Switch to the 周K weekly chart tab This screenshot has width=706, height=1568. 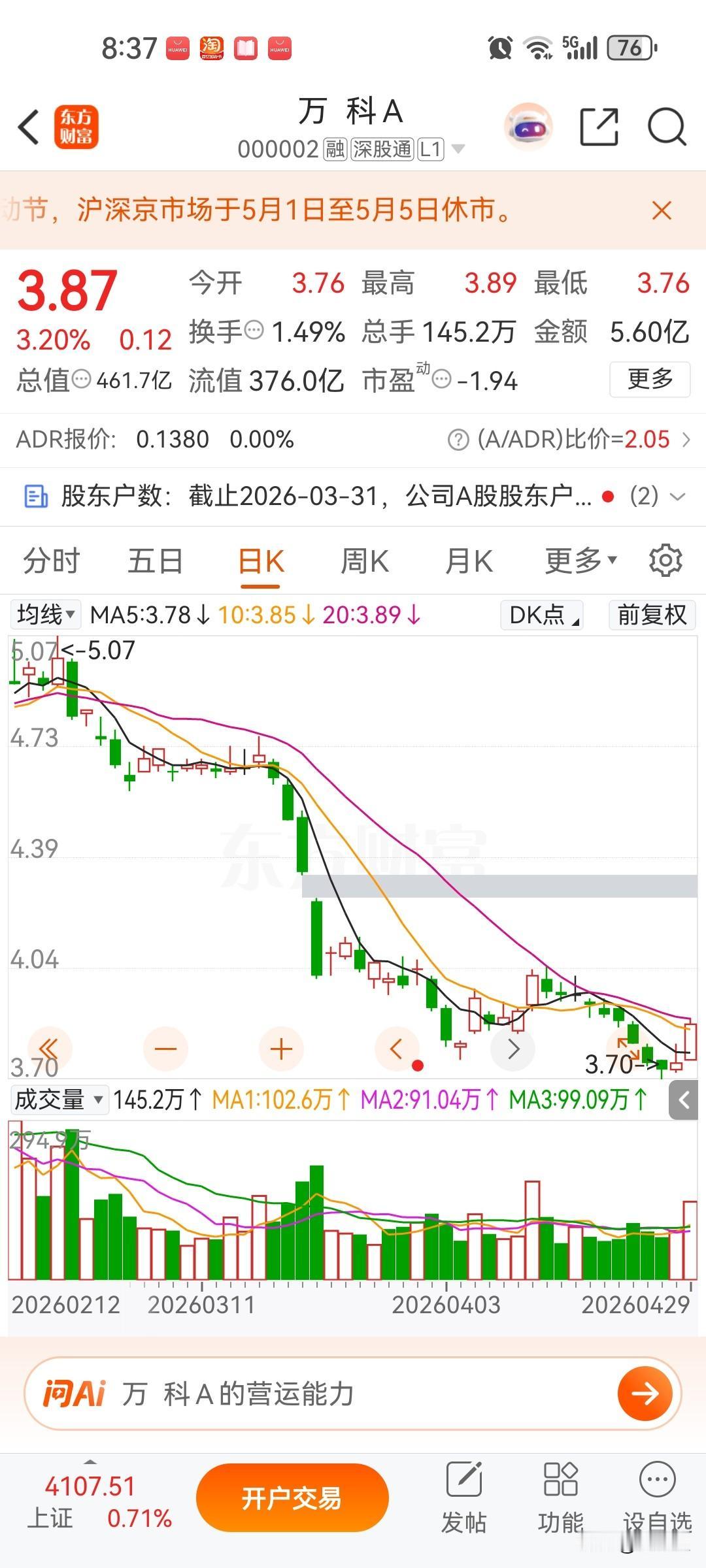tap(364, 561)
